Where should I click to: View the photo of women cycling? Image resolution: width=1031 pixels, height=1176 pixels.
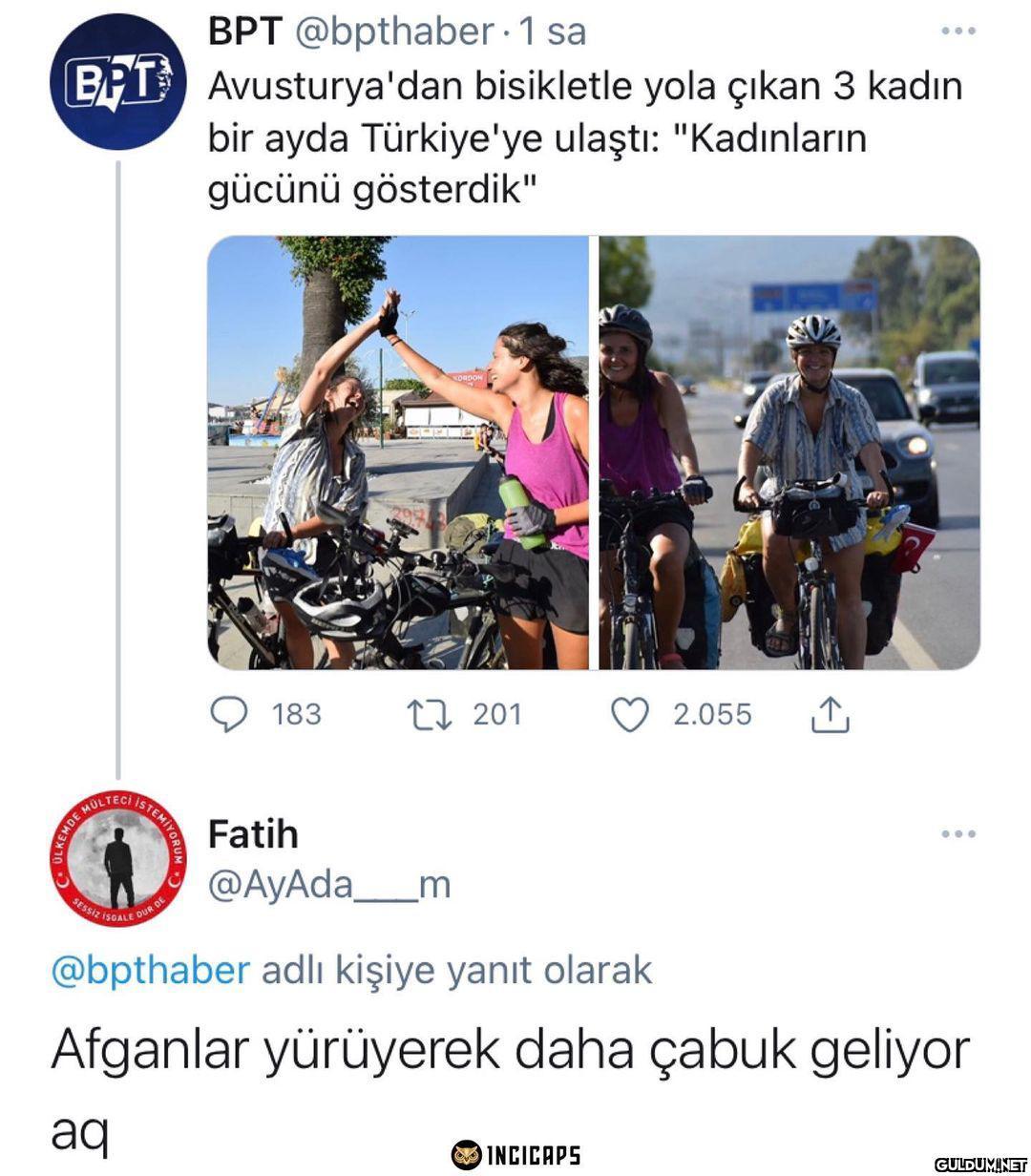(789, 452)
